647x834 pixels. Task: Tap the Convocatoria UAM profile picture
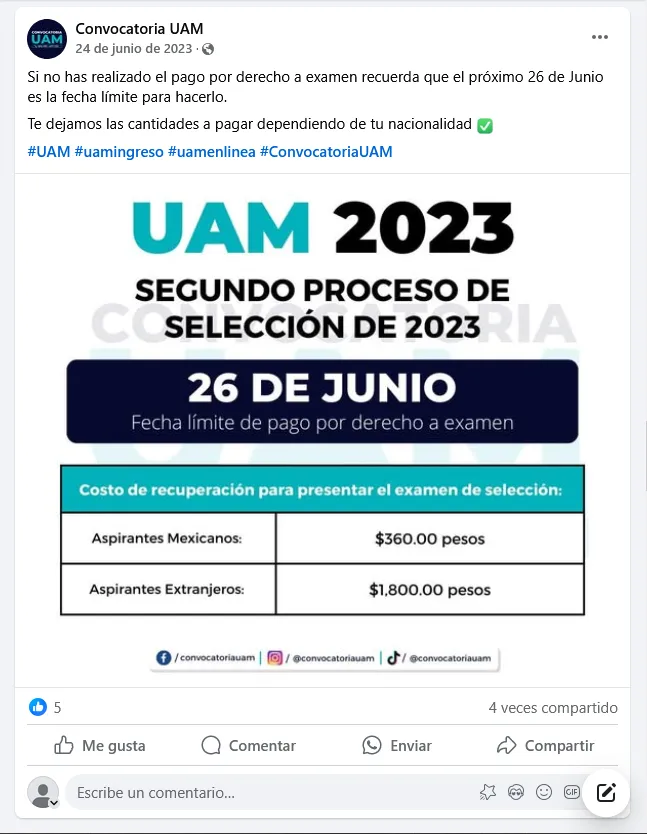[x=47, y=39]
